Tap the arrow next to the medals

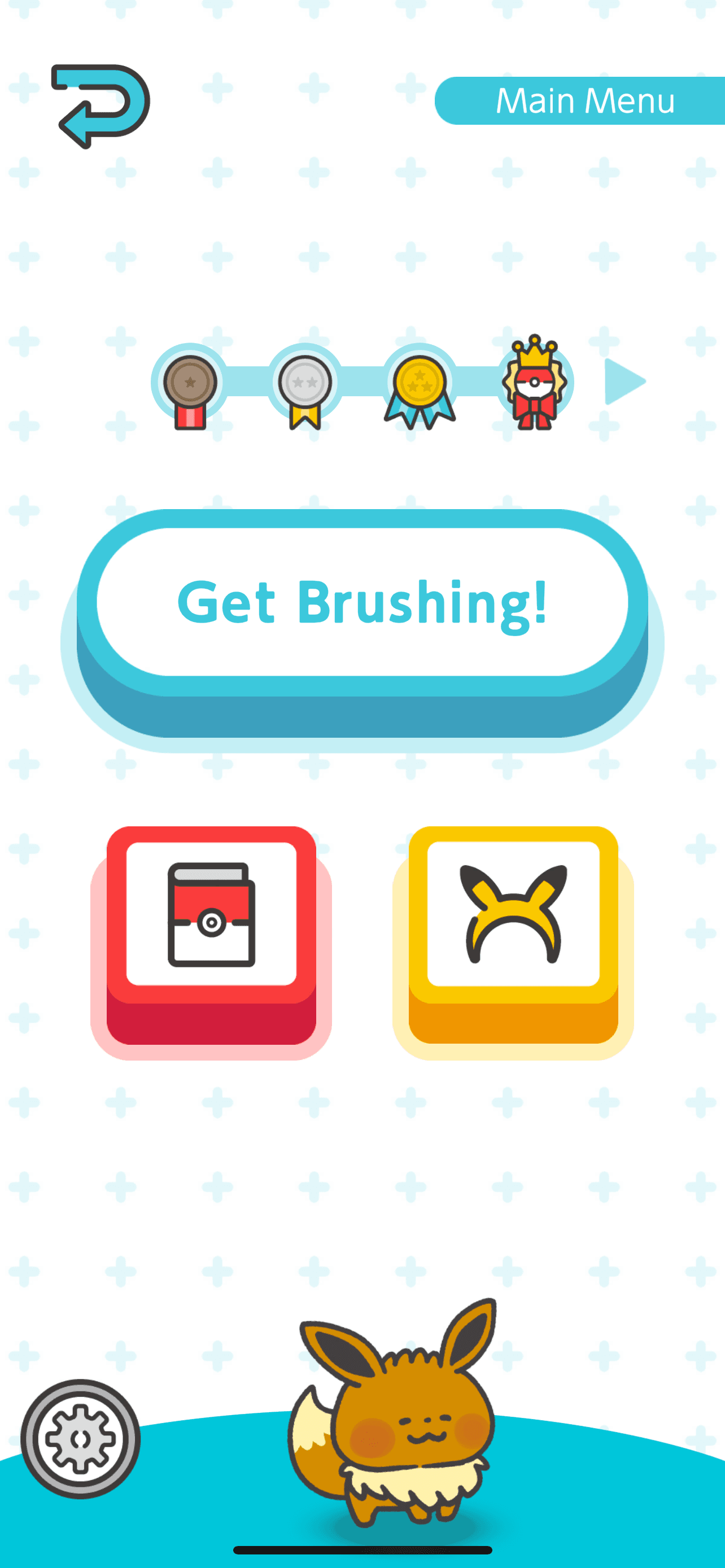tap(624, 382)
